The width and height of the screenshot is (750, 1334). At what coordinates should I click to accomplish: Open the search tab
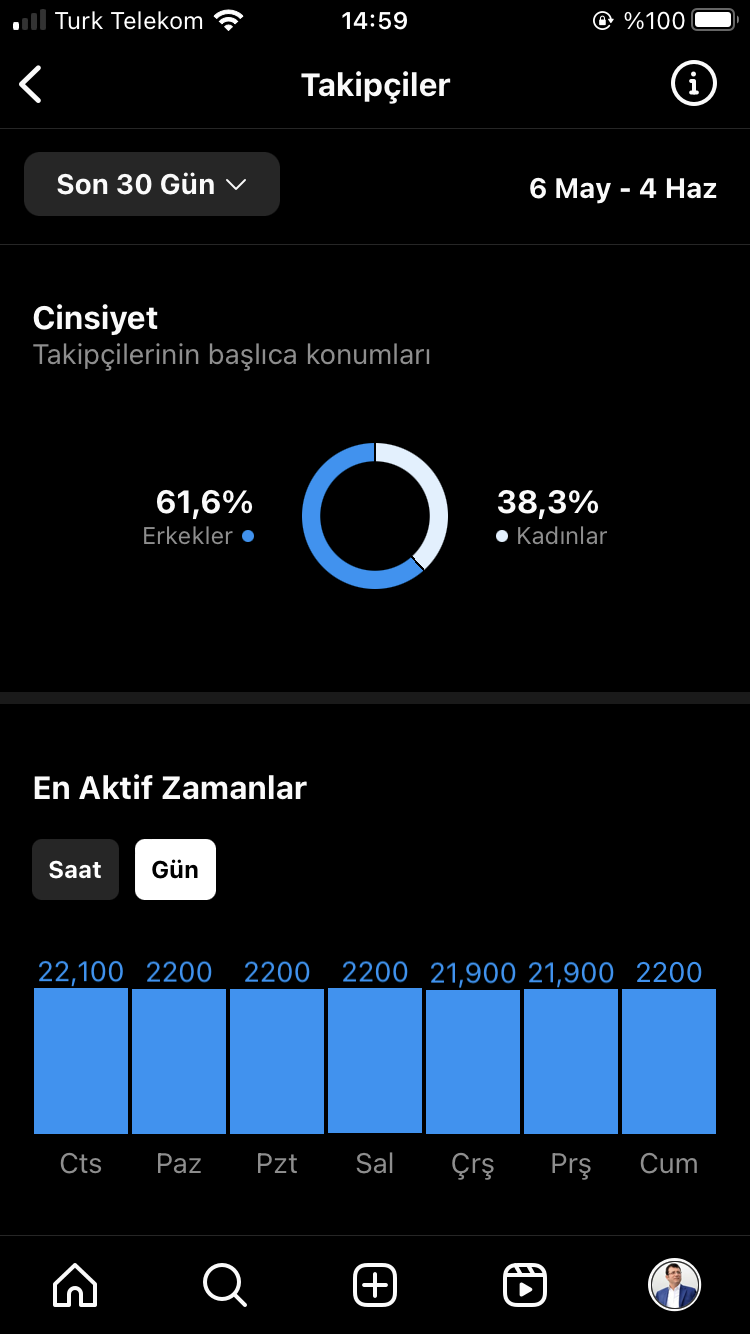click(x=225, y=1285)
